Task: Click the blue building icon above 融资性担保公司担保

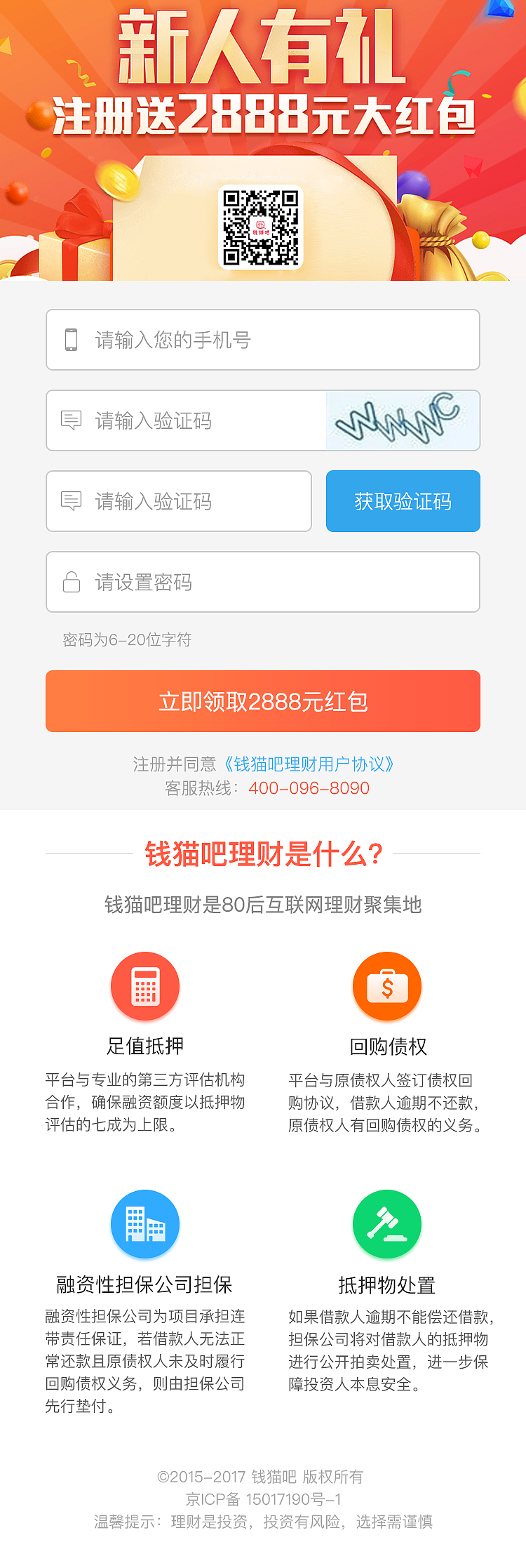Action: (145, 1223)
